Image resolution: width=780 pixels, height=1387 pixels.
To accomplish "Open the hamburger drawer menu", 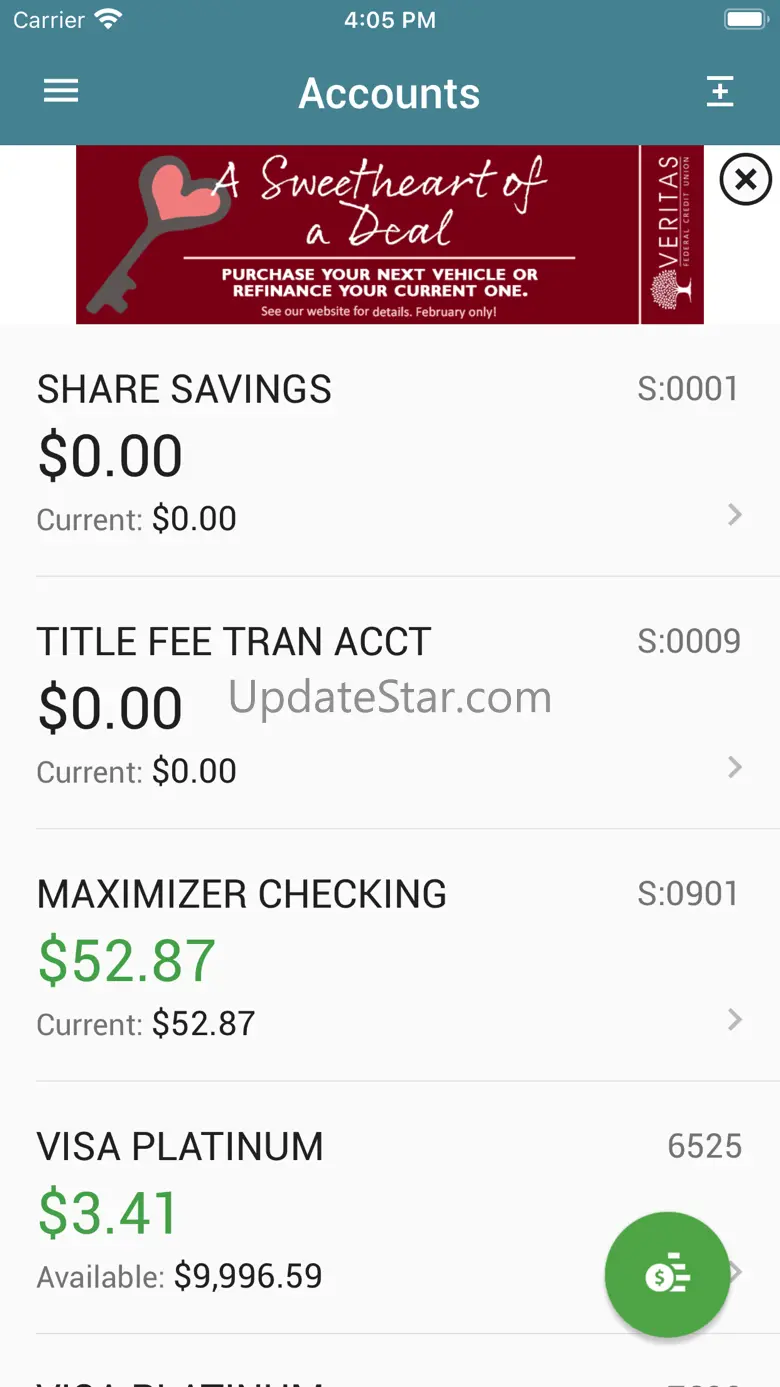I will [x=61, y=92].
